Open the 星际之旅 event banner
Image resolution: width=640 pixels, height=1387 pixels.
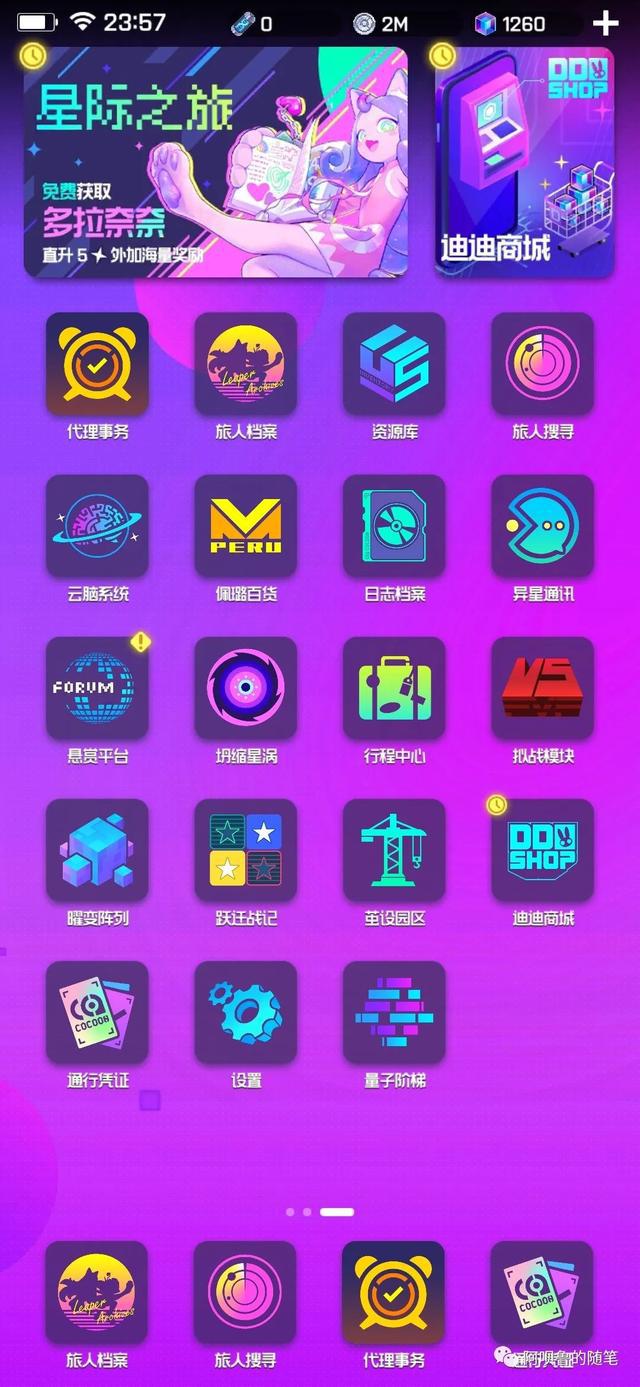[x=215, y=162]
